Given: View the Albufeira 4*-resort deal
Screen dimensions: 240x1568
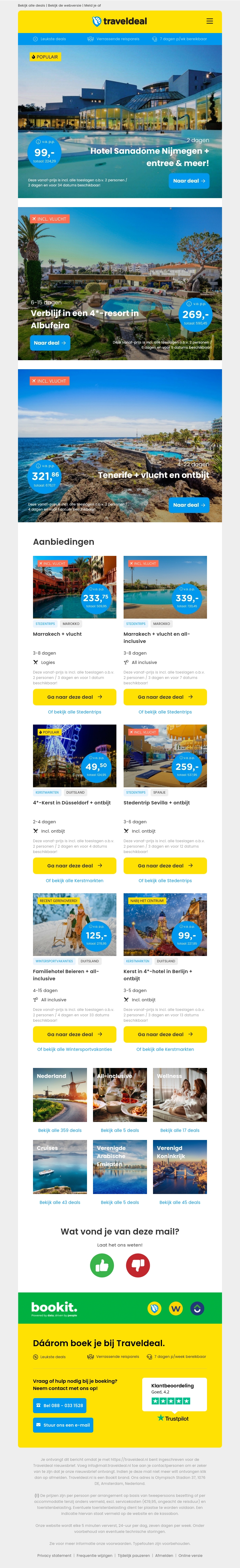Looking at the screenshot, I should click(50, 343).
